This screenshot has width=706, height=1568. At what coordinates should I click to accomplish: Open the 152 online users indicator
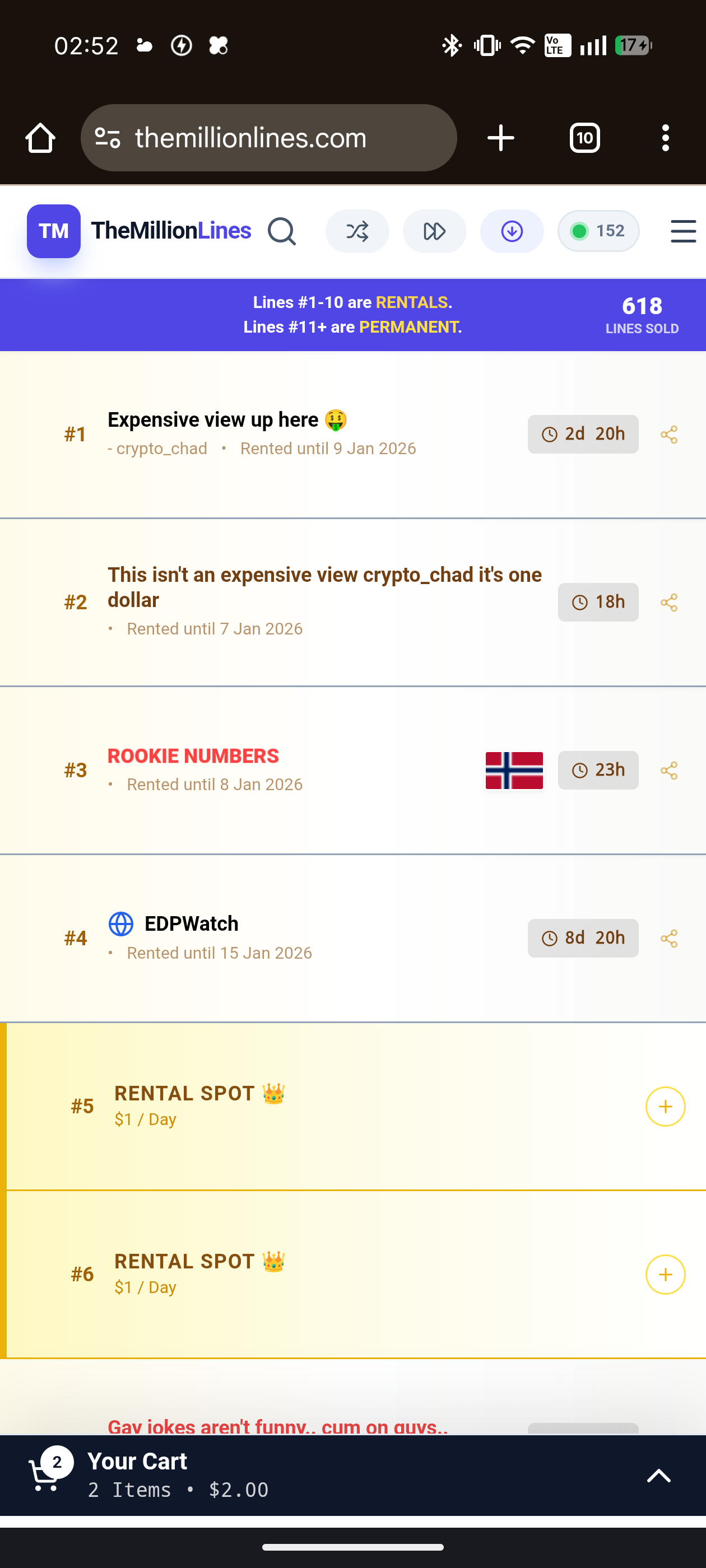point(598,231)
